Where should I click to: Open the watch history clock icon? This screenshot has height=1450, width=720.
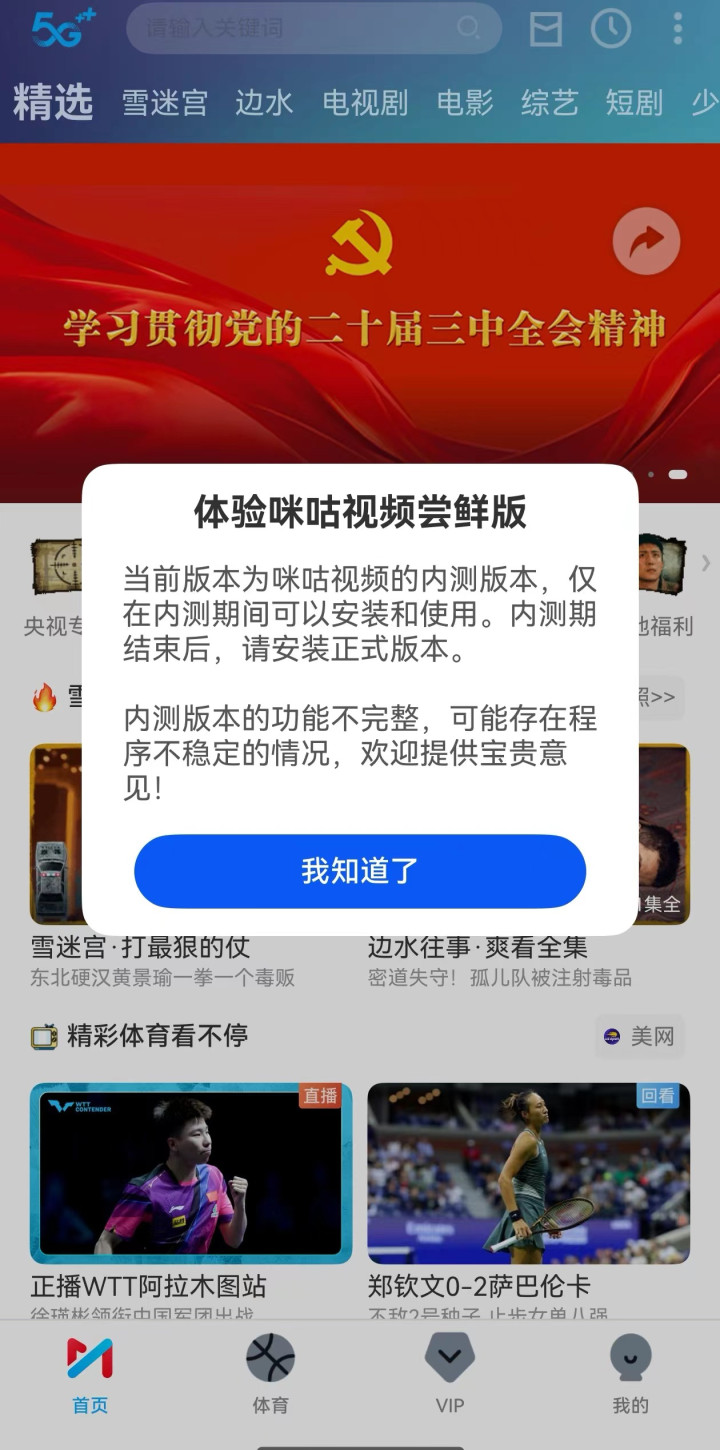[x=611, y=28]
